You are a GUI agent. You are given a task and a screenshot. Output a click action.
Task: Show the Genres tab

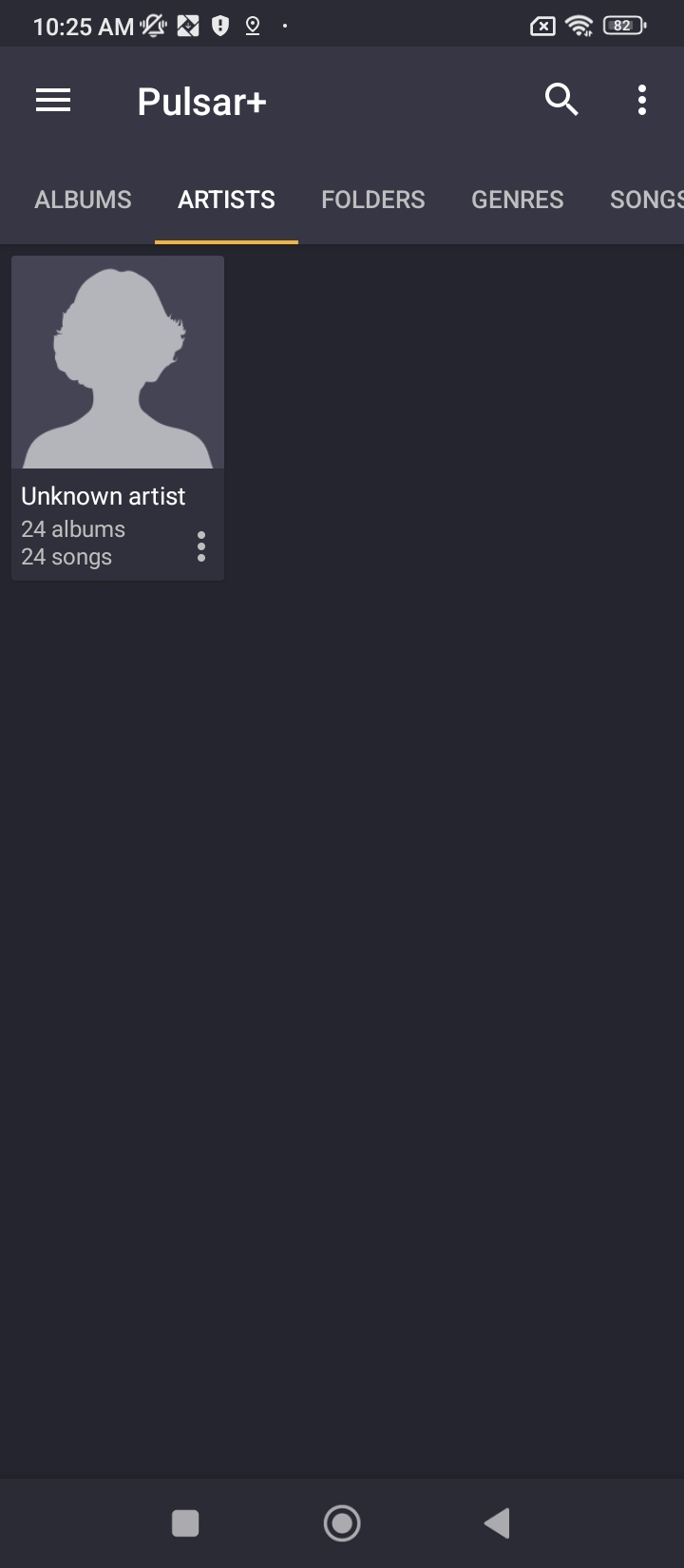coord(517,200)
